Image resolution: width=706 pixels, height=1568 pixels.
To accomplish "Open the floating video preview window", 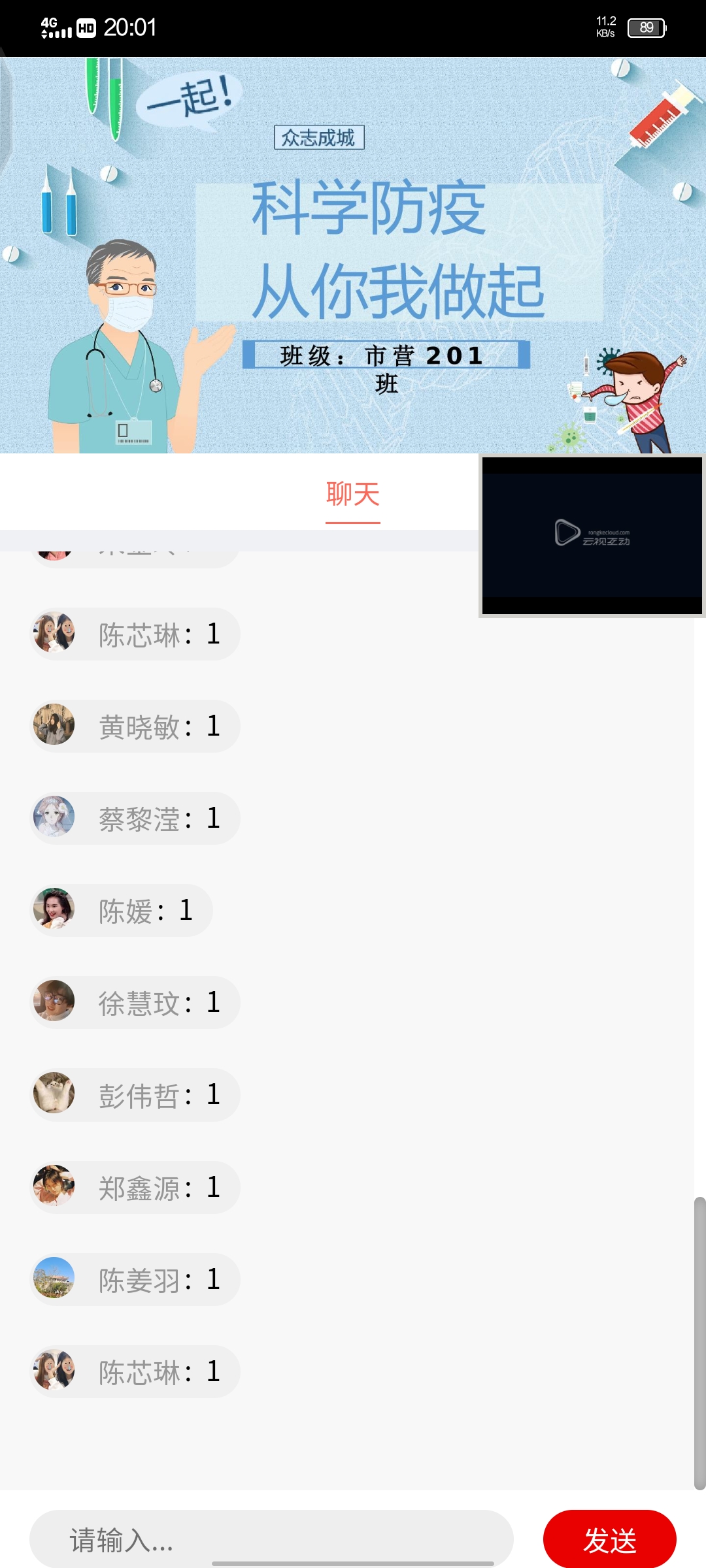I will click(x=592, y=535).
